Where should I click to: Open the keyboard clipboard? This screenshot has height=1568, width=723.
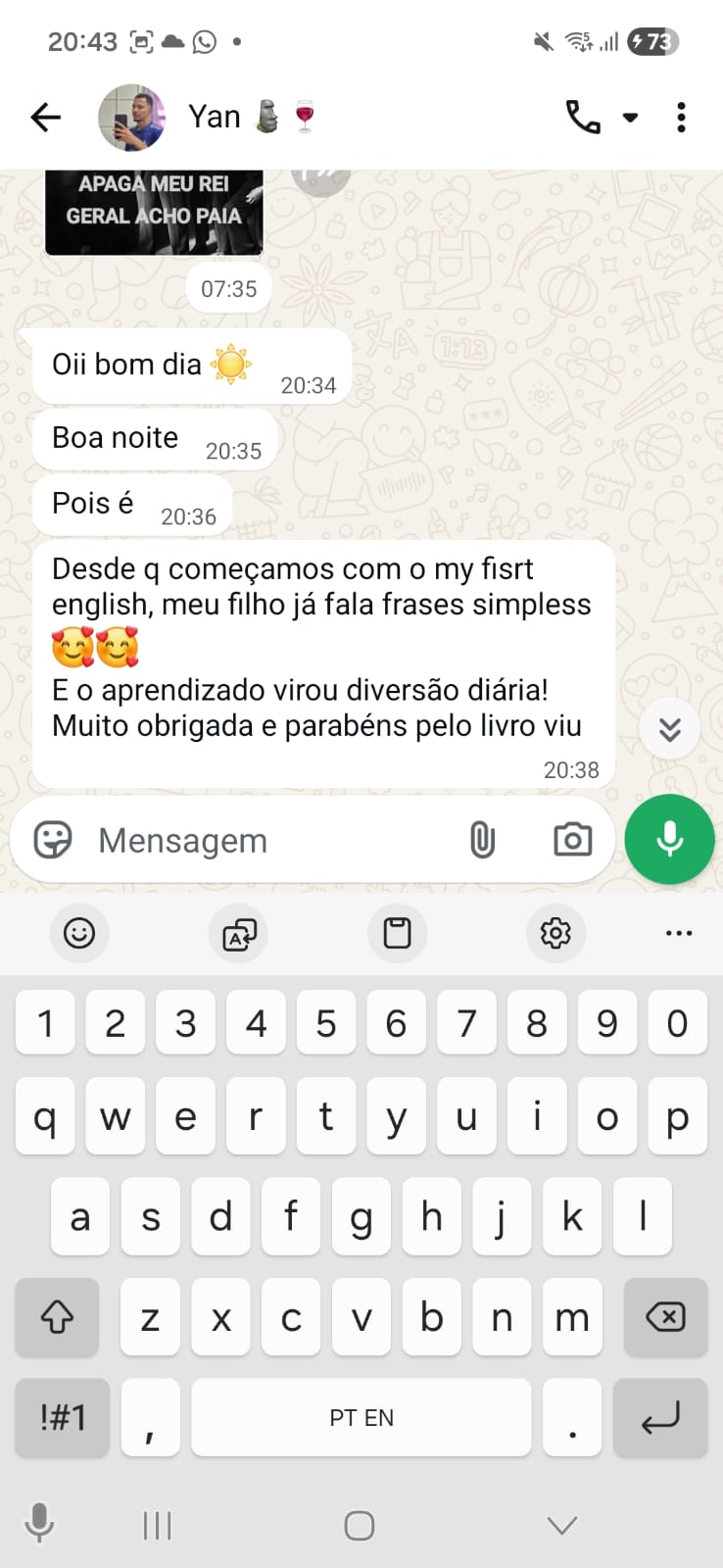click(397, 933)
